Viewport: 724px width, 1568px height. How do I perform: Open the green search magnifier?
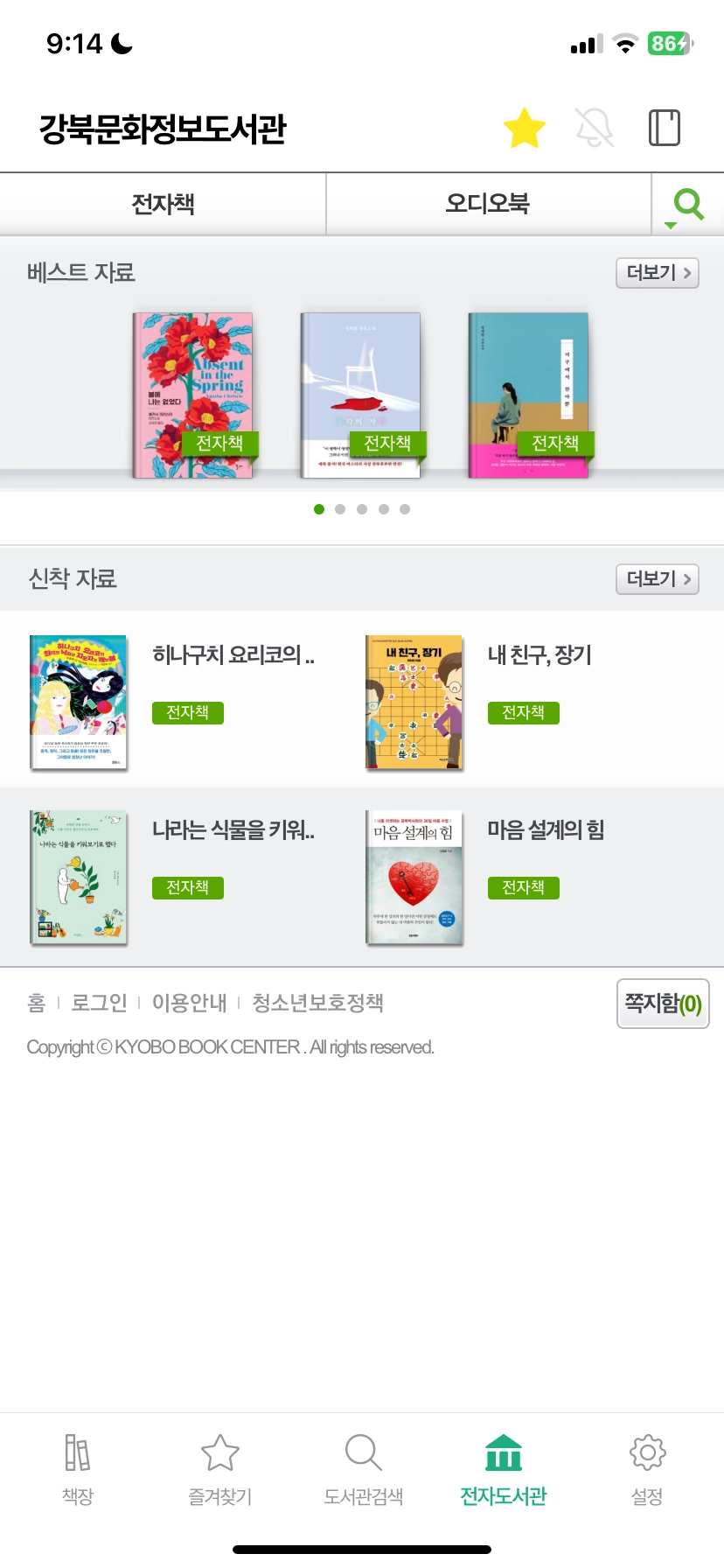click(x=688, y=206)
